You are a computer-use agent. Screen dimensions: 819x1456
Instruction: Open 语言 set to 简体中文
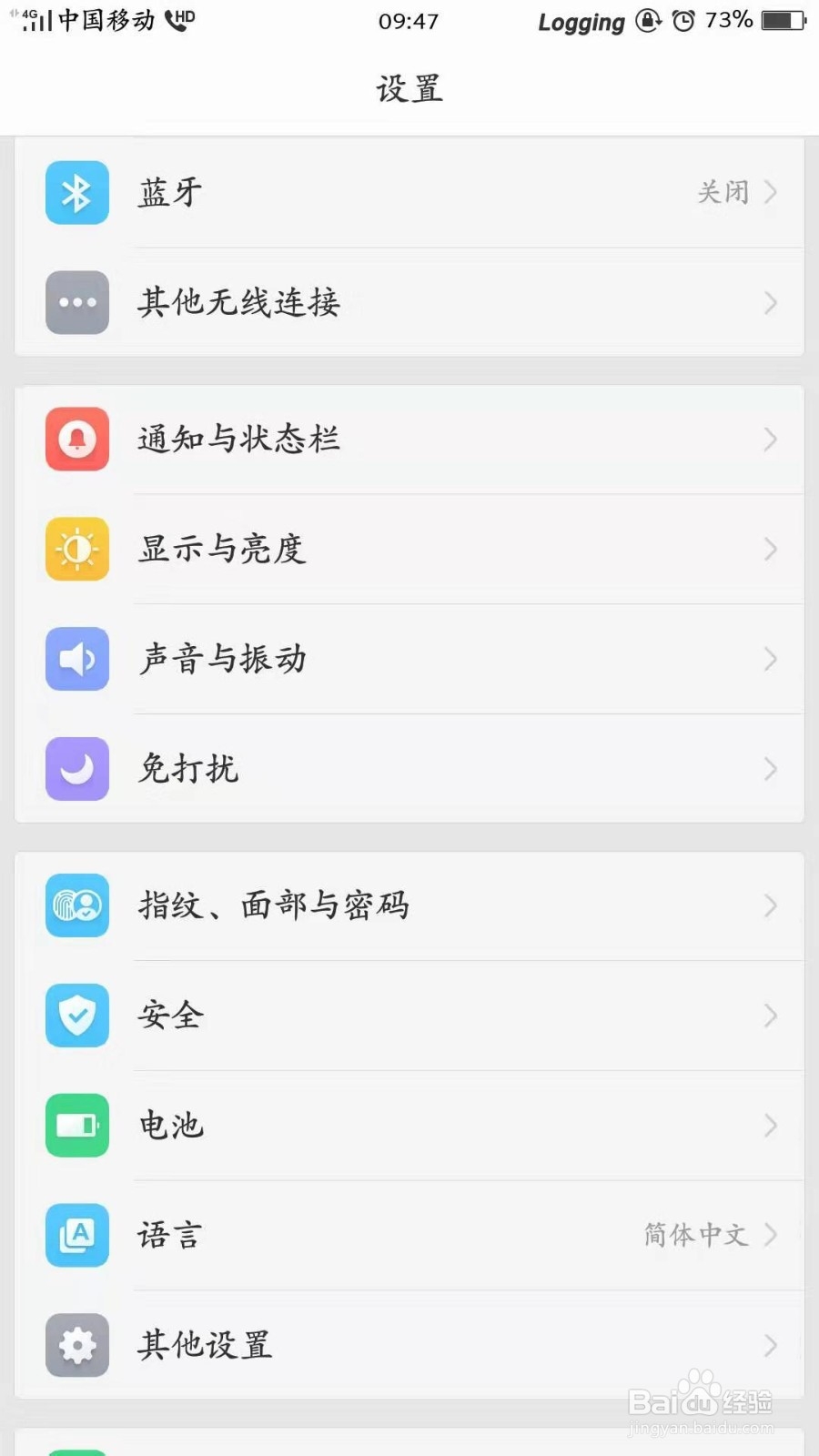pos(409,1235)
